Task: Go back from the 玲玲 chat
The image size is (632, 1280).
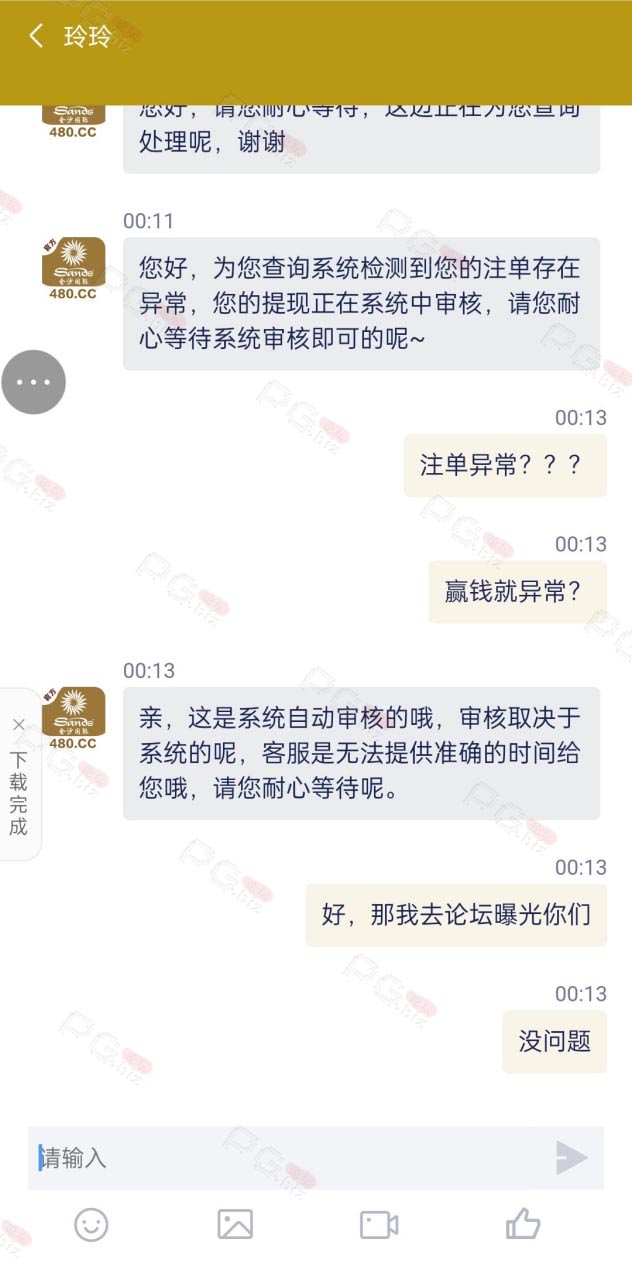Action: click(36, 37)
